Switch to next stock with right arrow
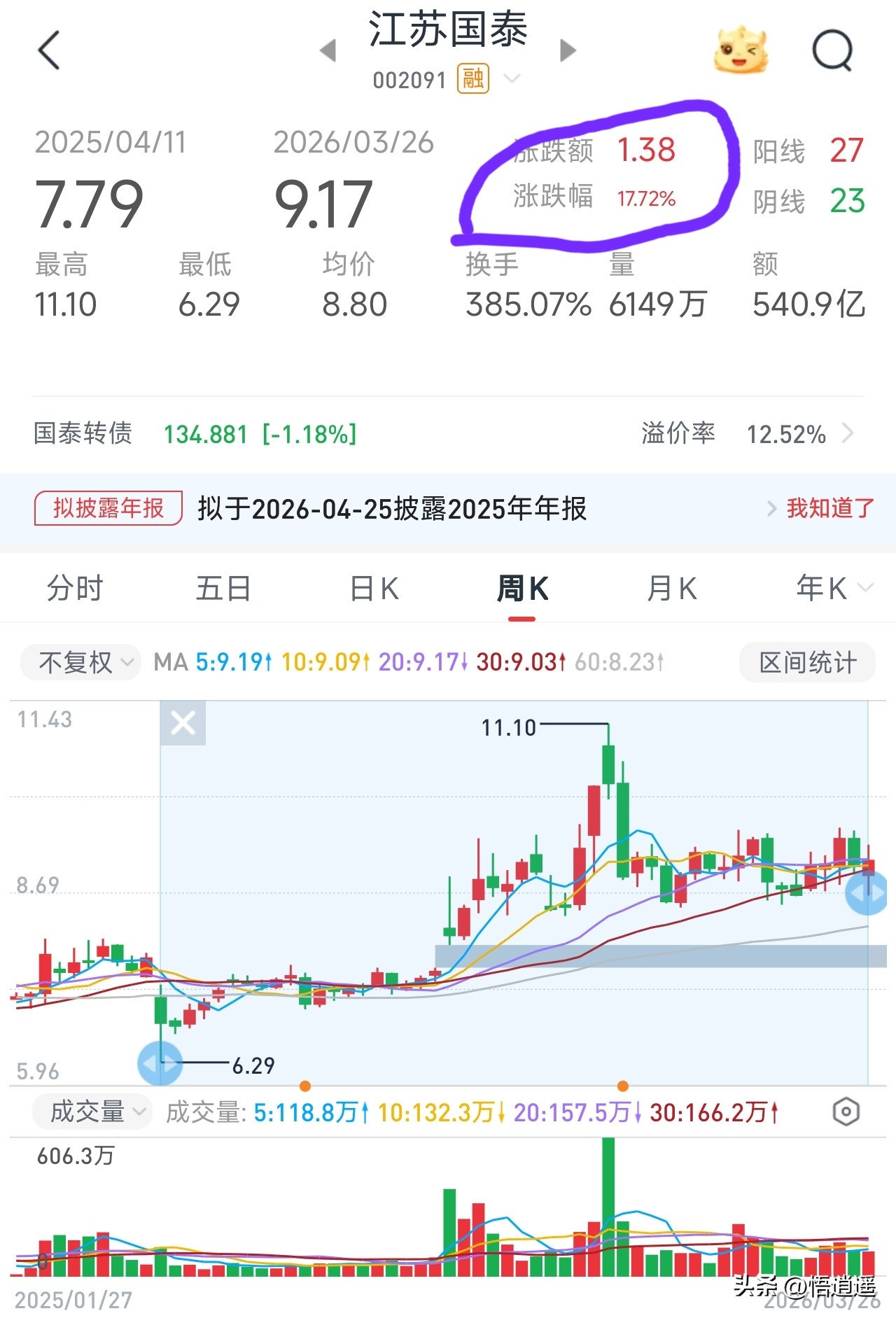 pos(568,49)
